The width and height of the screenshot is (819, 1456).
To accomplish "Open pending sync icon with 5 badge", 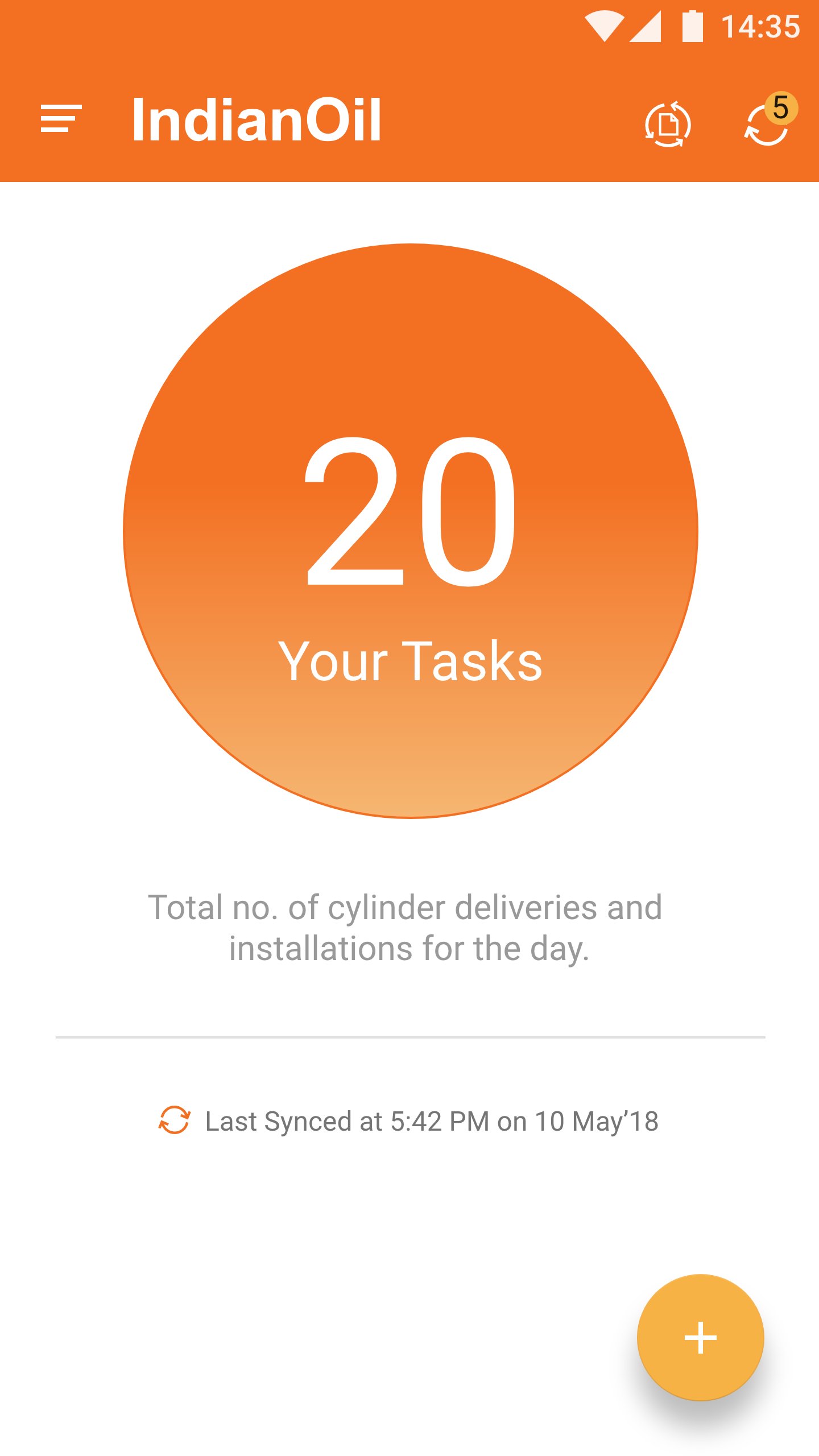I will point(767,123).
